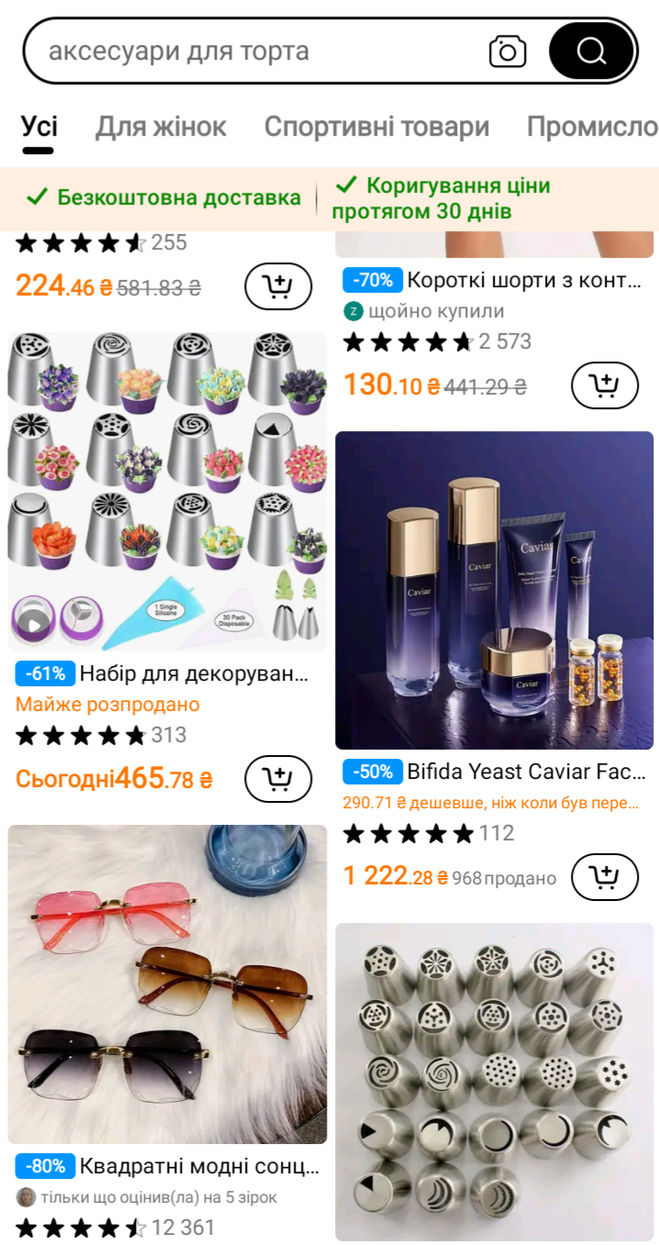Add Bifida Yeast Caviar set to cart
Viewport: 659px width, 1245px height.
(604, 877)
